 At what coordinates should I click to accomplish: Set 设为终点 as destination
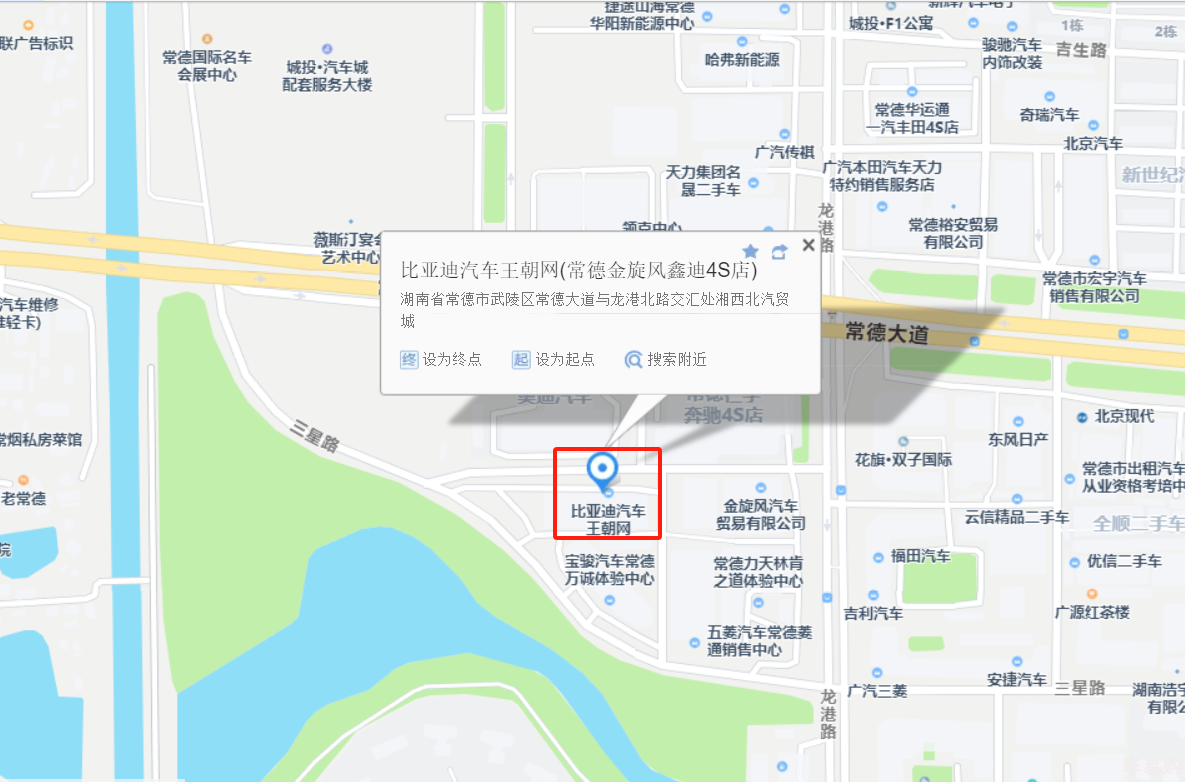pyautogui.click(x=441, y=359)
